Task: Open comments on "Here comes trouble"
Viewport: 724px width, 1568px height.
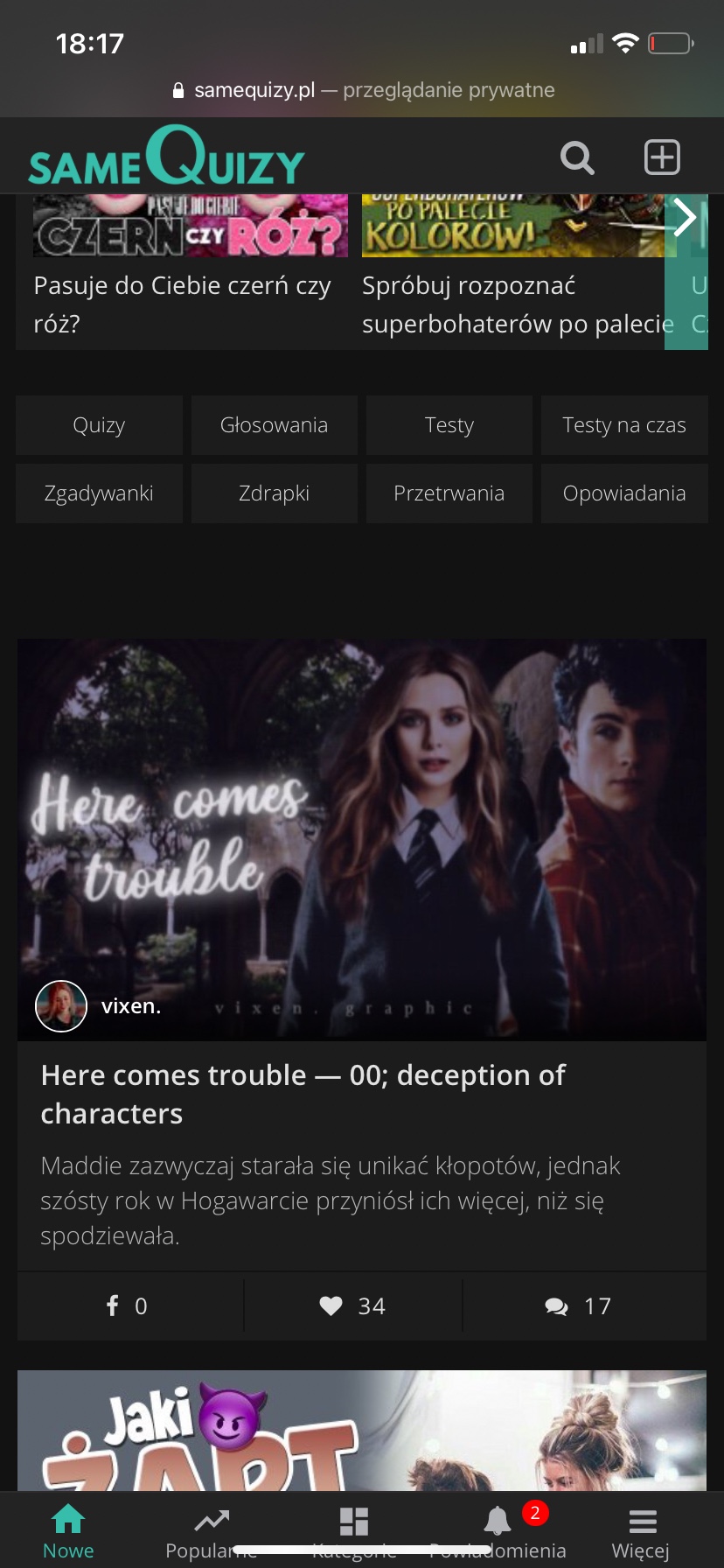Action: (578, 1306)
